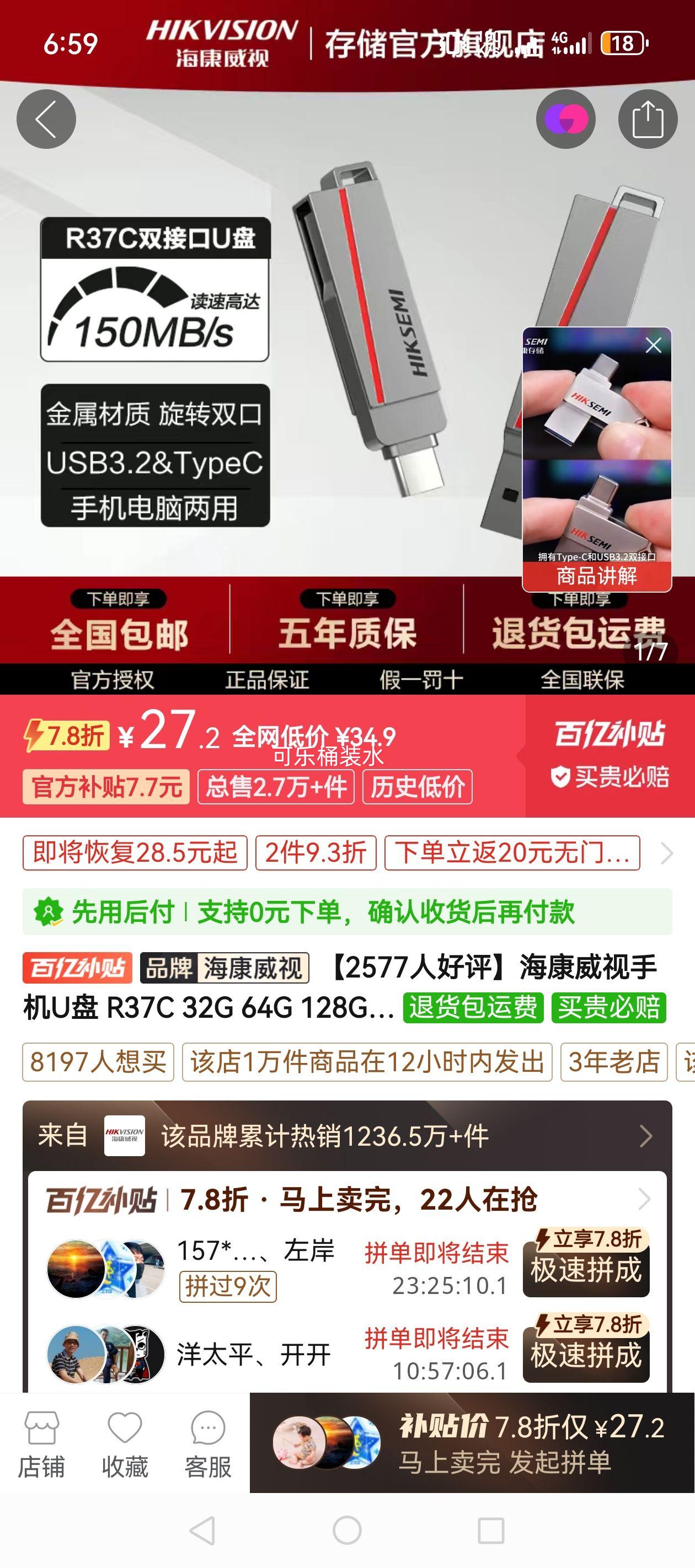
Task: Expand promotions with the coupon row chevron
Action: pos(666,853)
